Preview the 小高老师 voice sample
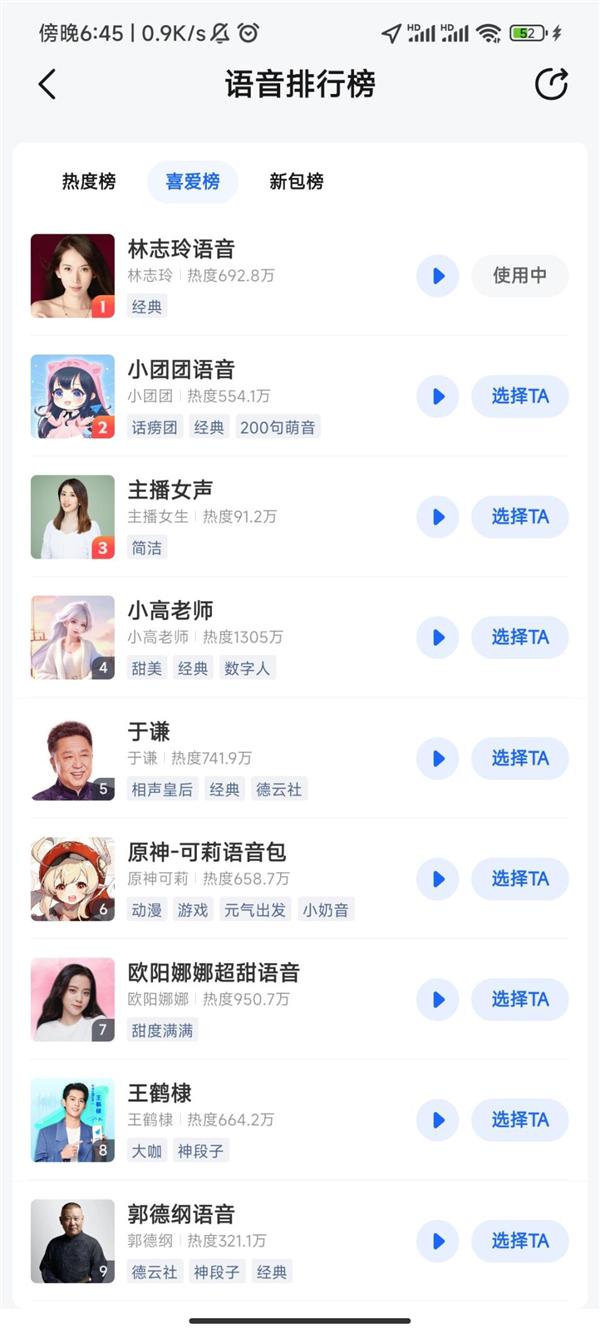The image size is (600, 1333). tap(438, 638)
